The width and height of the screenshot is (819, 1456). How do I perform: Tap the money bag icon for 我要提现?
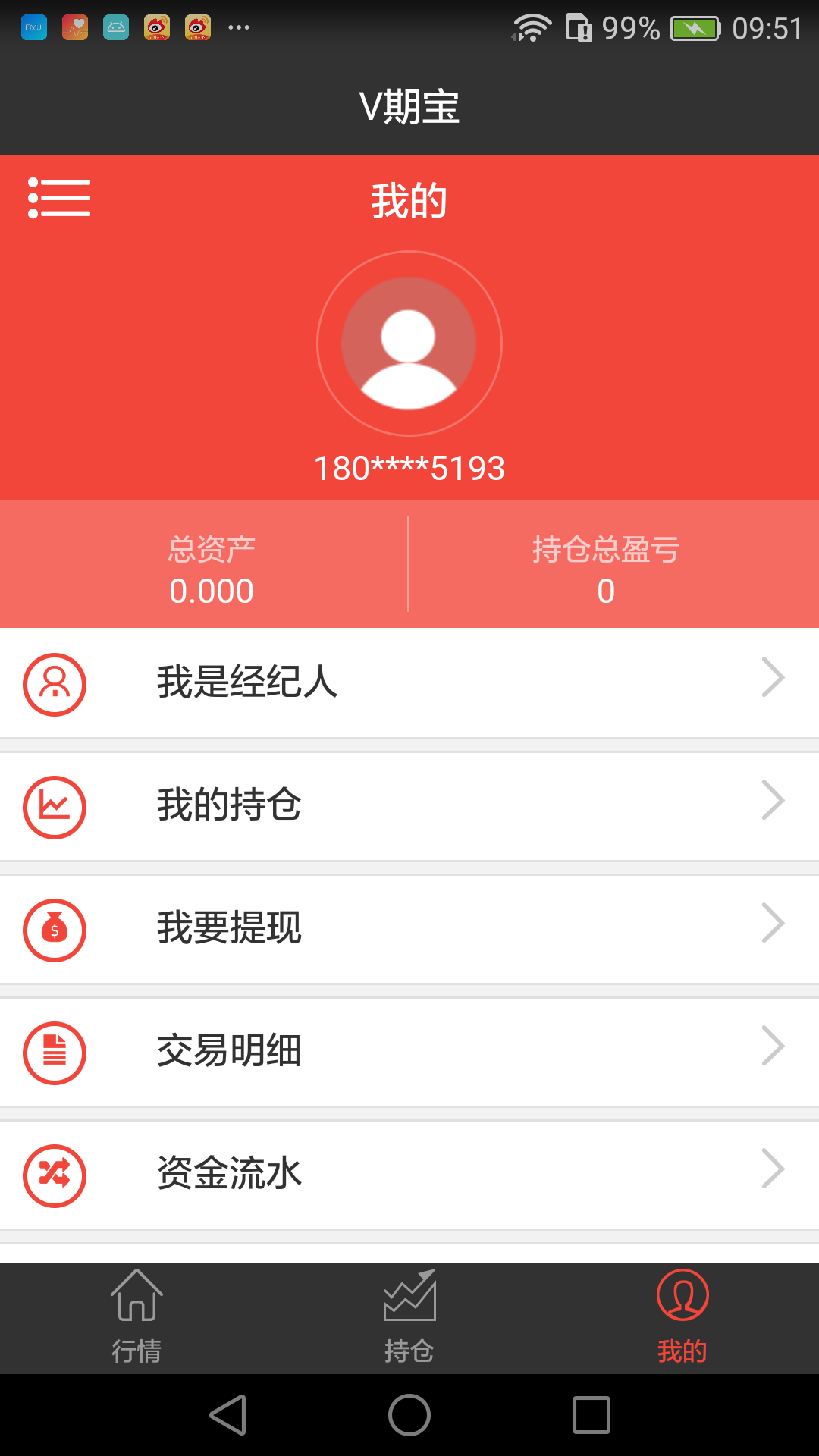54,929
